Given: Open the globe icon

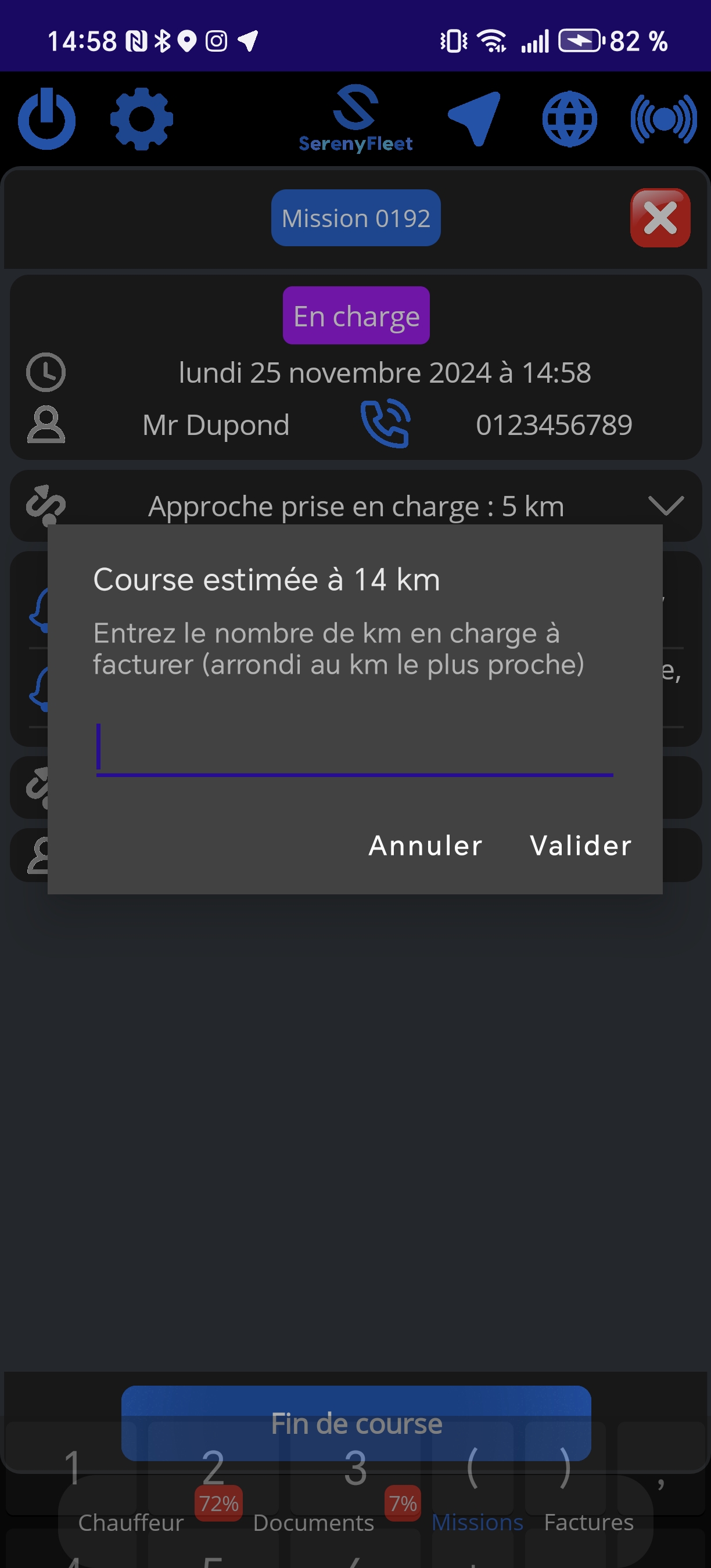Looking at the screenshot, I should pos(569,118).
